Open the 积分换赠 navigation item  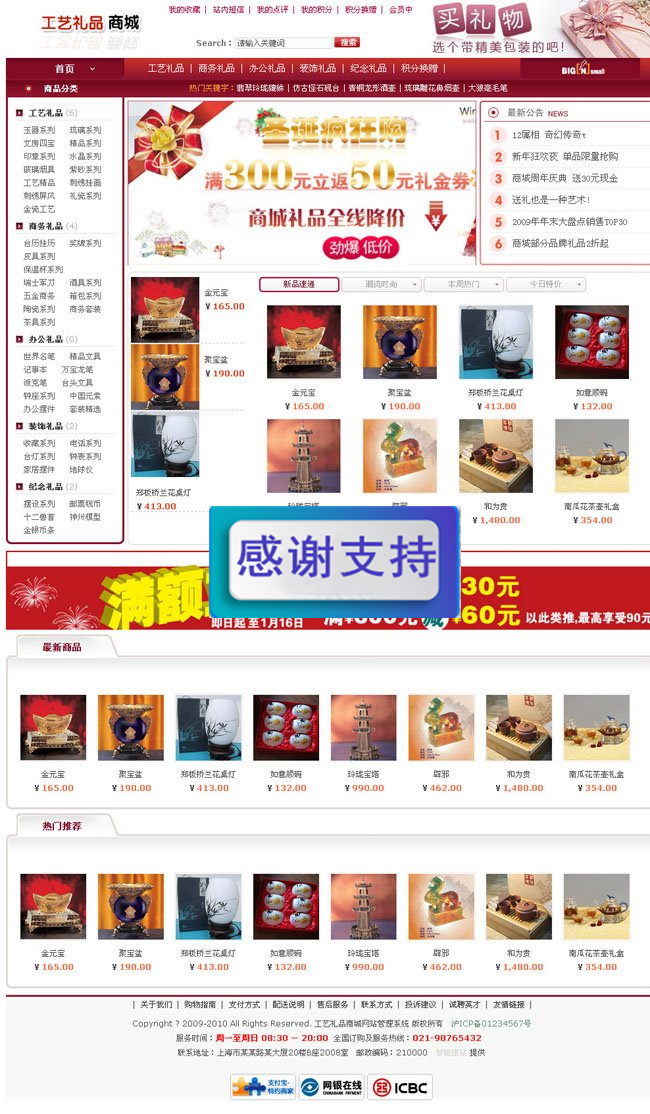coord(419,68)
